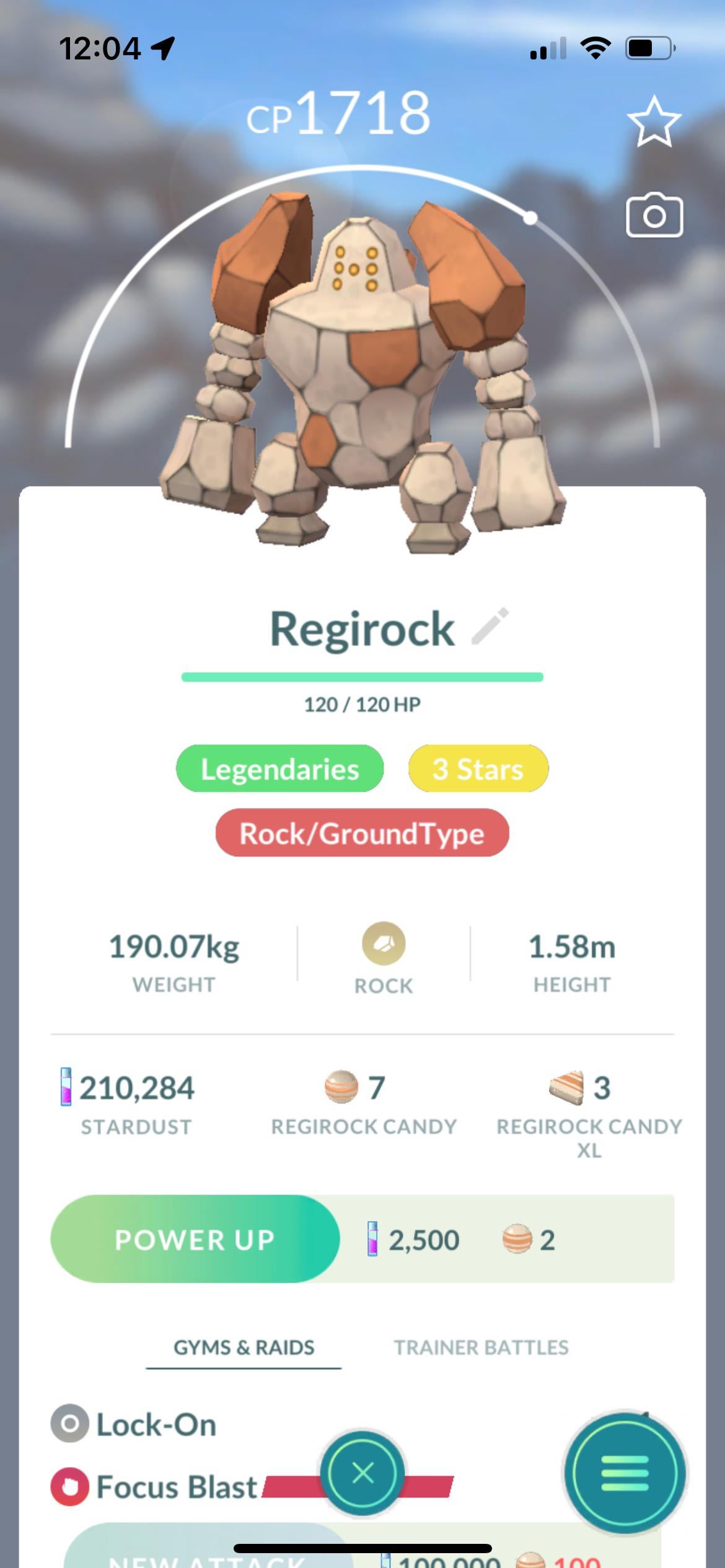Viewport: 725px width, 1568px height.
Task: Switch to Gyms & Raids tab
Action: click(x=244, y=1348)
